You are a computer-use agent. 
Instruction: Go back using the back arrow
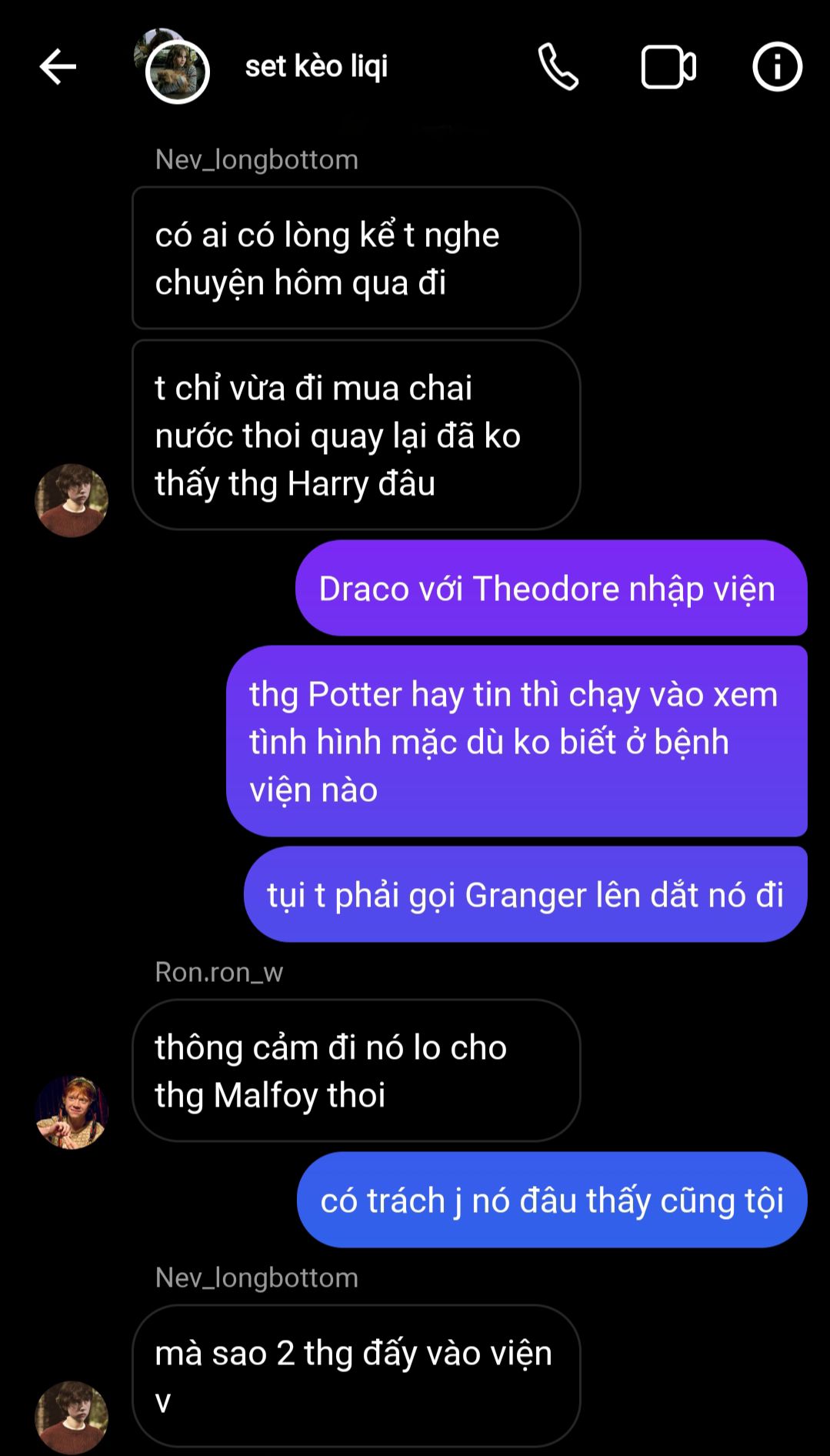[x=58, y=67]
